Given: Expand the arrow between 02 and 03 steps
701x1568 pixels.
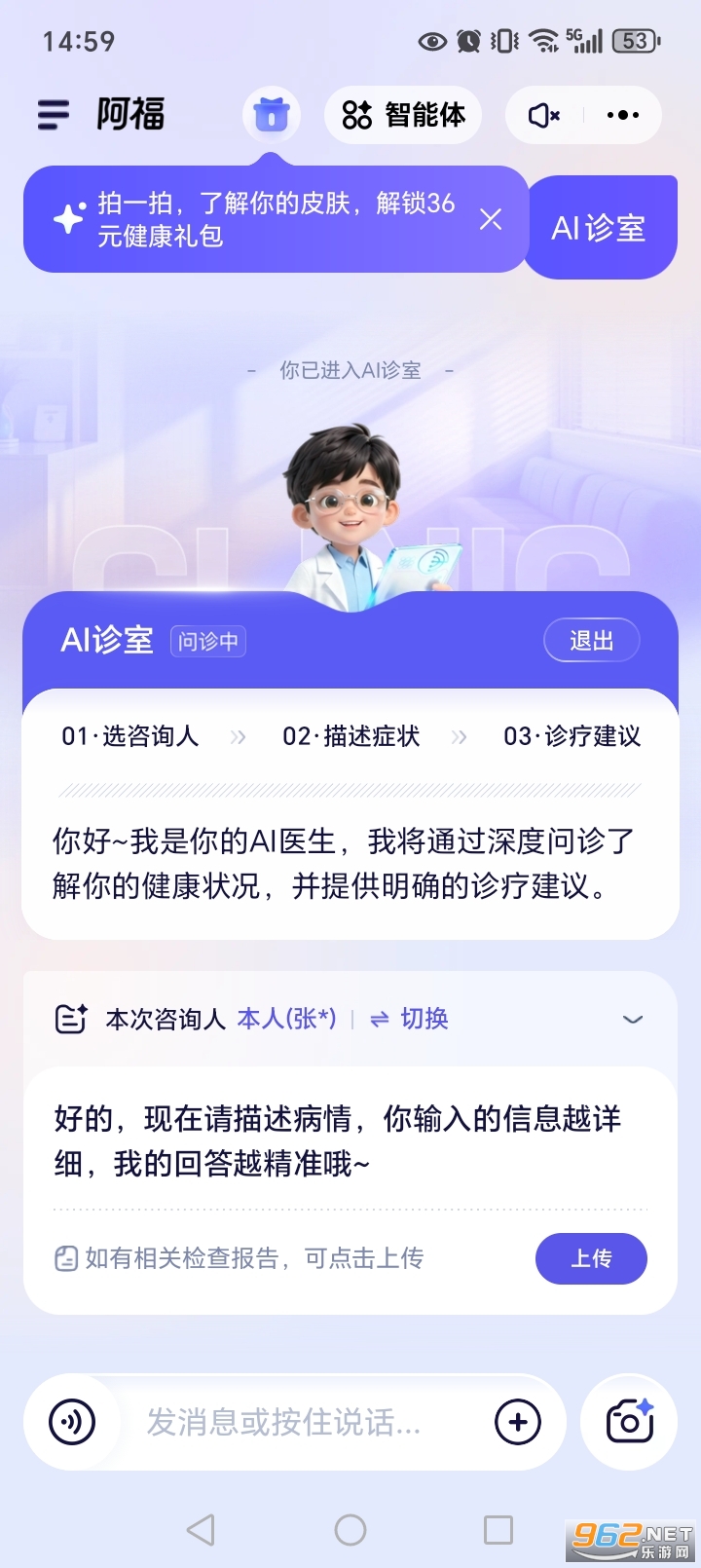Looking at the screenshot, I should pos(459,737).
